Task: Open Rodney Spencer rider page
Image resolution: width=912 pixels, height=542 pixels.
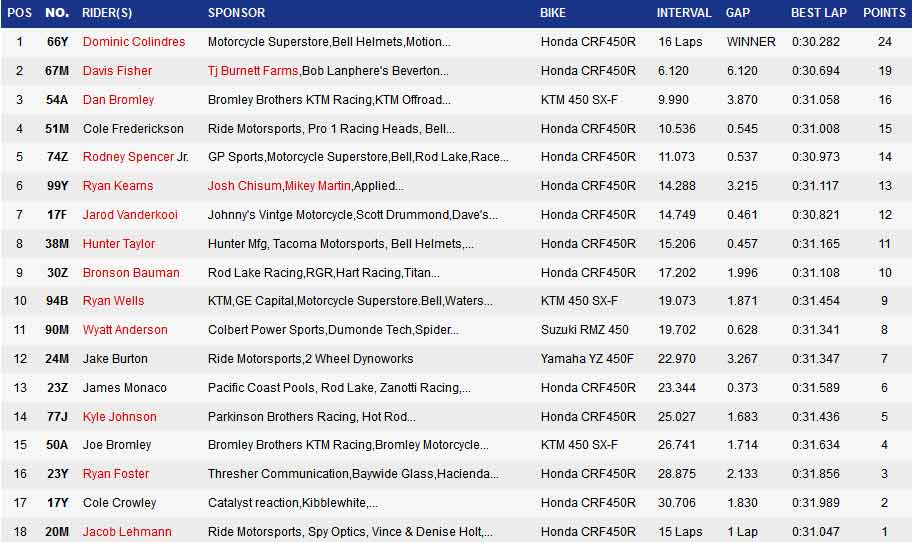Action: pos(128,157)
